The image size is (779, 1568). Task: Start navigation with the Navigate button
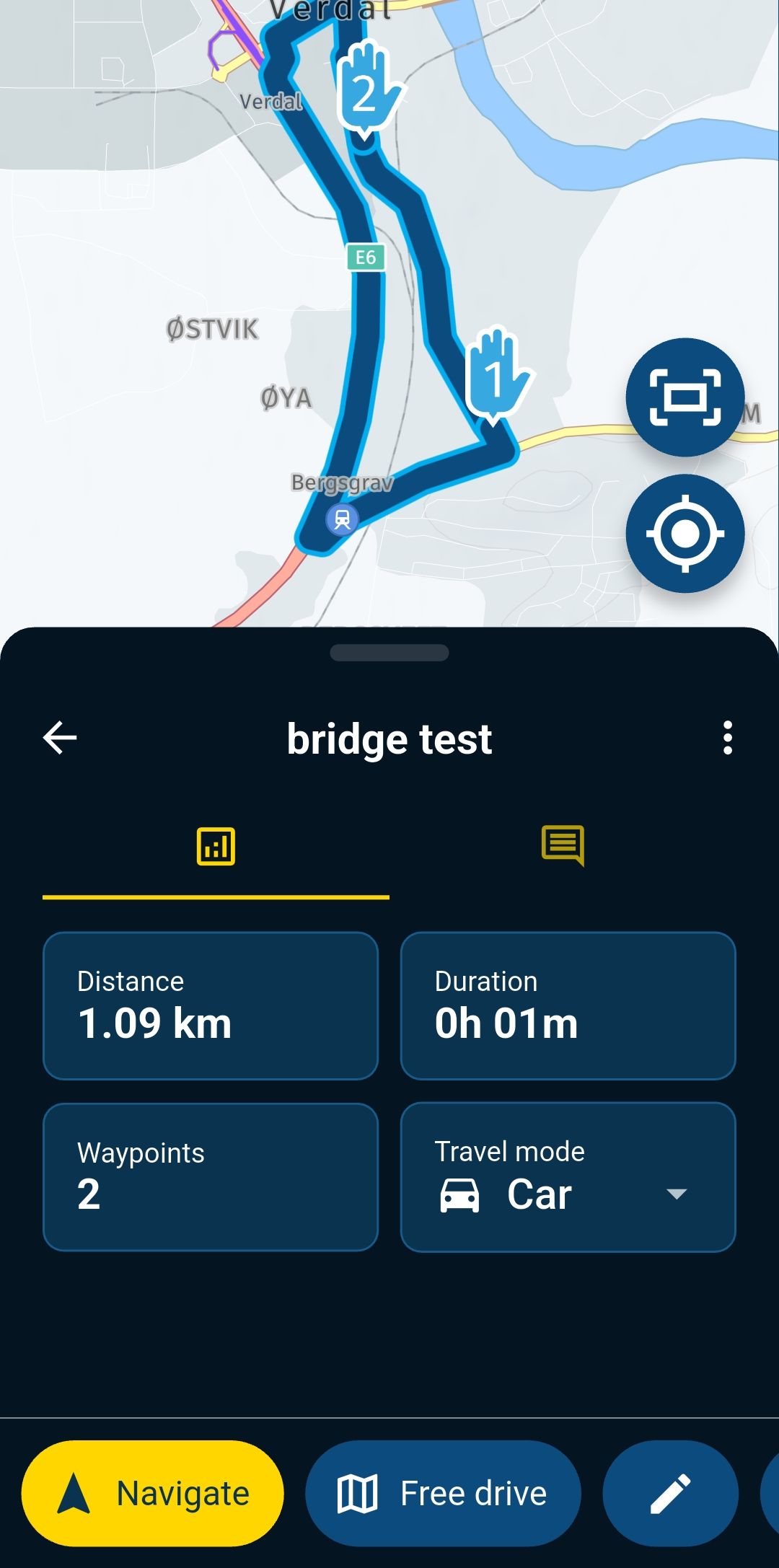(x=153, y=1493)
